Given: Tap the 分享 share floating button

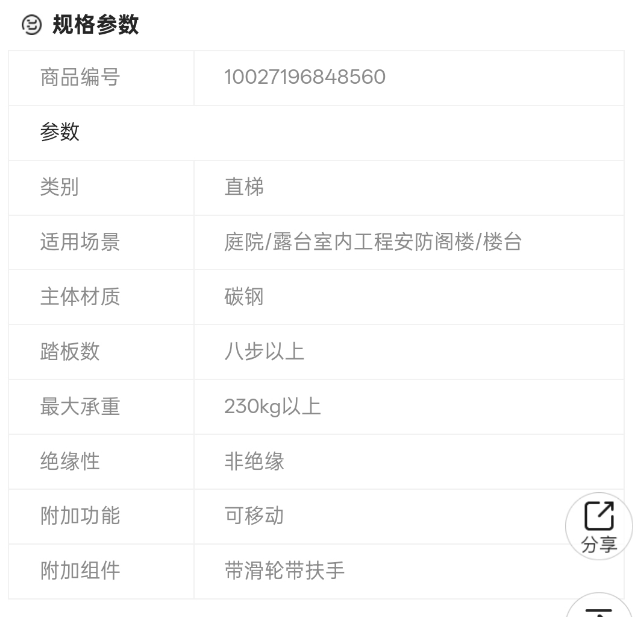Looking at the screenshot, I should [599, 526].
